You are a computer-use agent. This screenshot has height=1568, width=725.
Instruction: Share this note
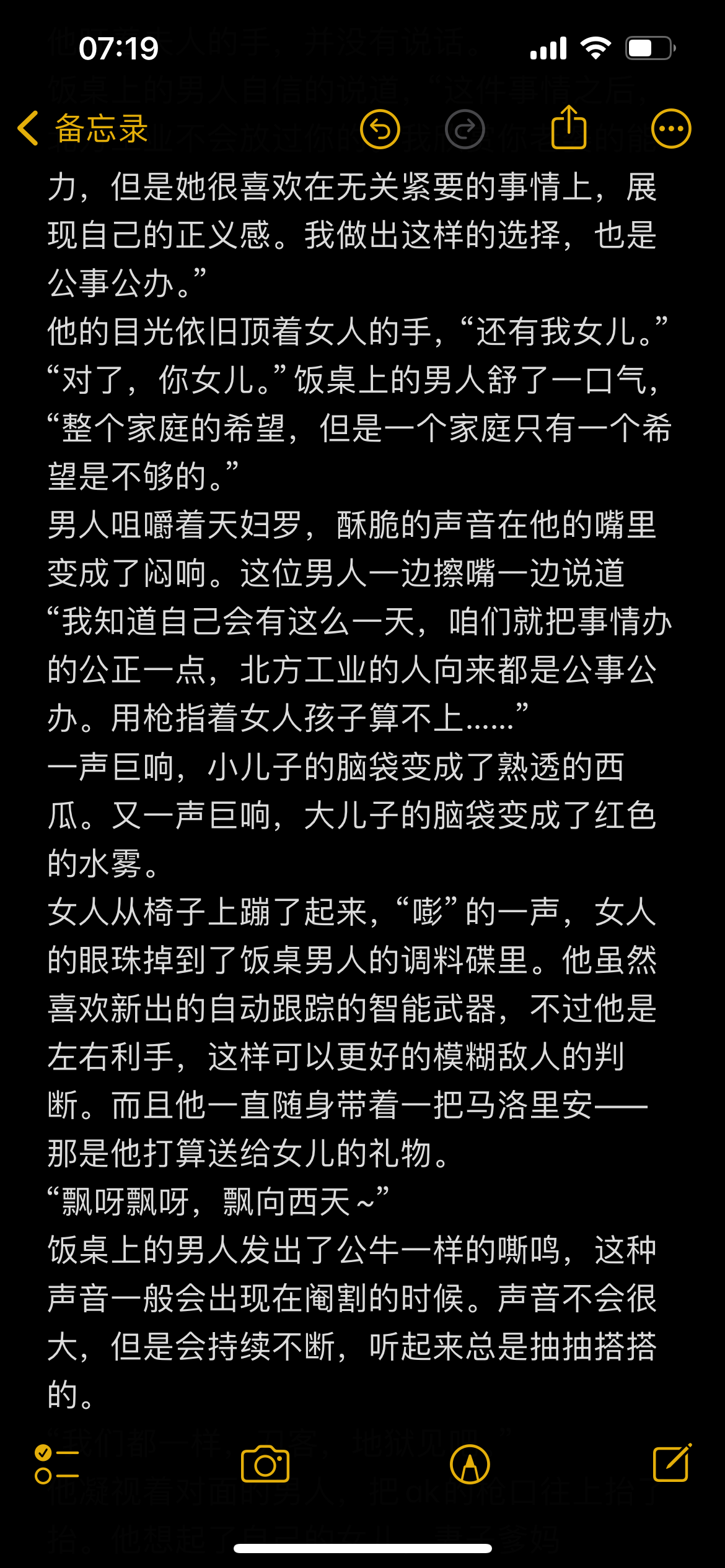[569, 128]
